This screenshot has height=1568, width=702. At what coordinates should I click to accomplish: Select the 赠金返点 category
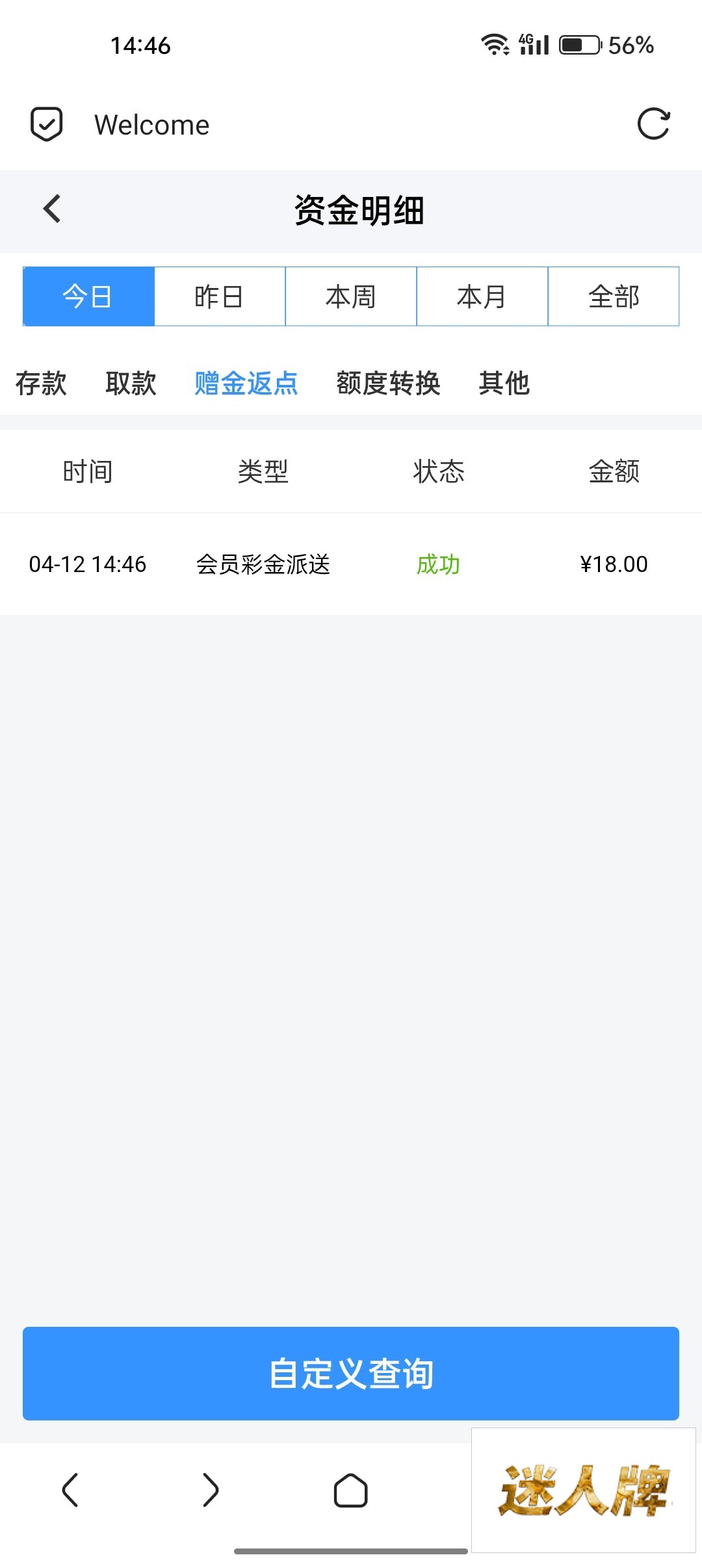(246, 384)
